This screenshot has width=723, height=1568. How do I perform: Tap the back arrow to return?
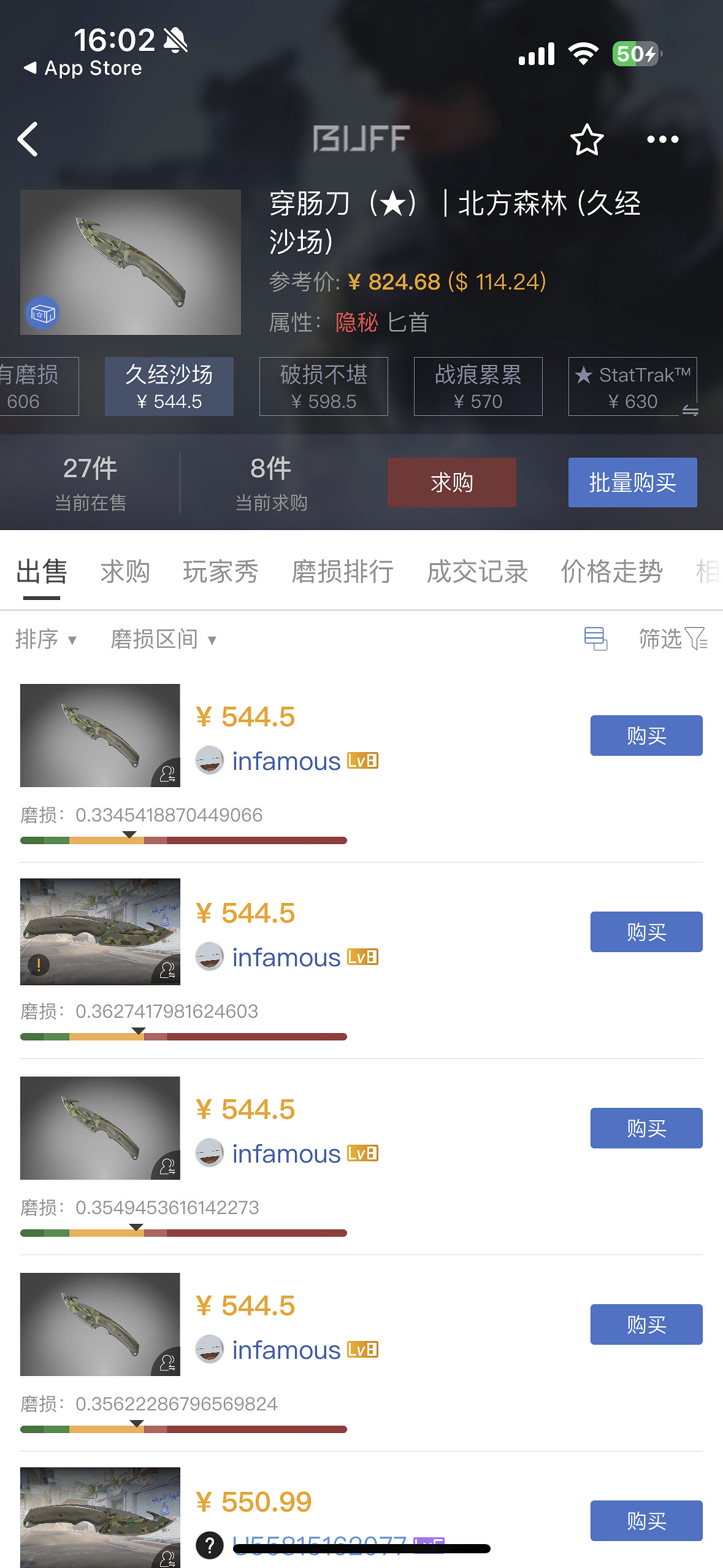tap(27, 140)
